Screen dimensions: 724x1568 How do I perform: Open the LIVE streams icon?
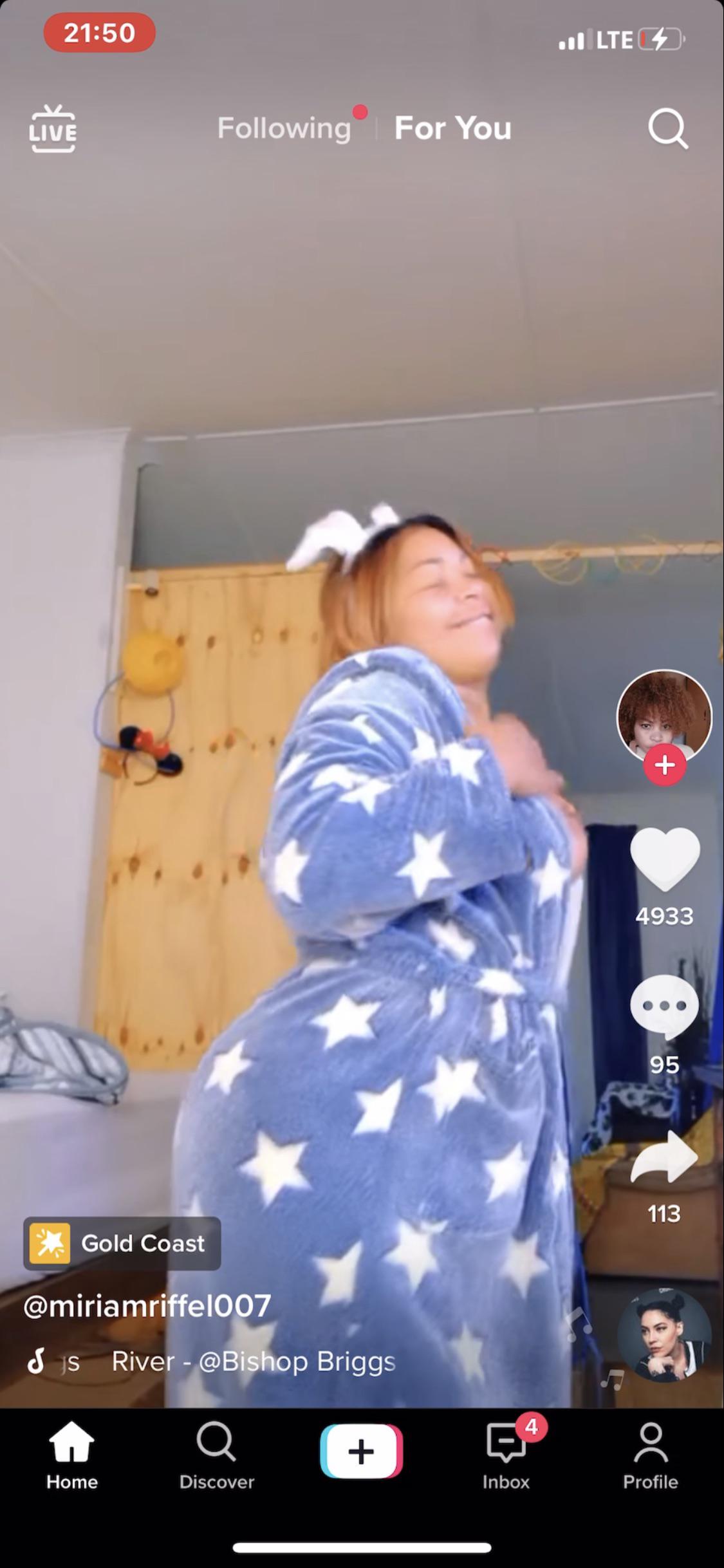coord(53,129)
